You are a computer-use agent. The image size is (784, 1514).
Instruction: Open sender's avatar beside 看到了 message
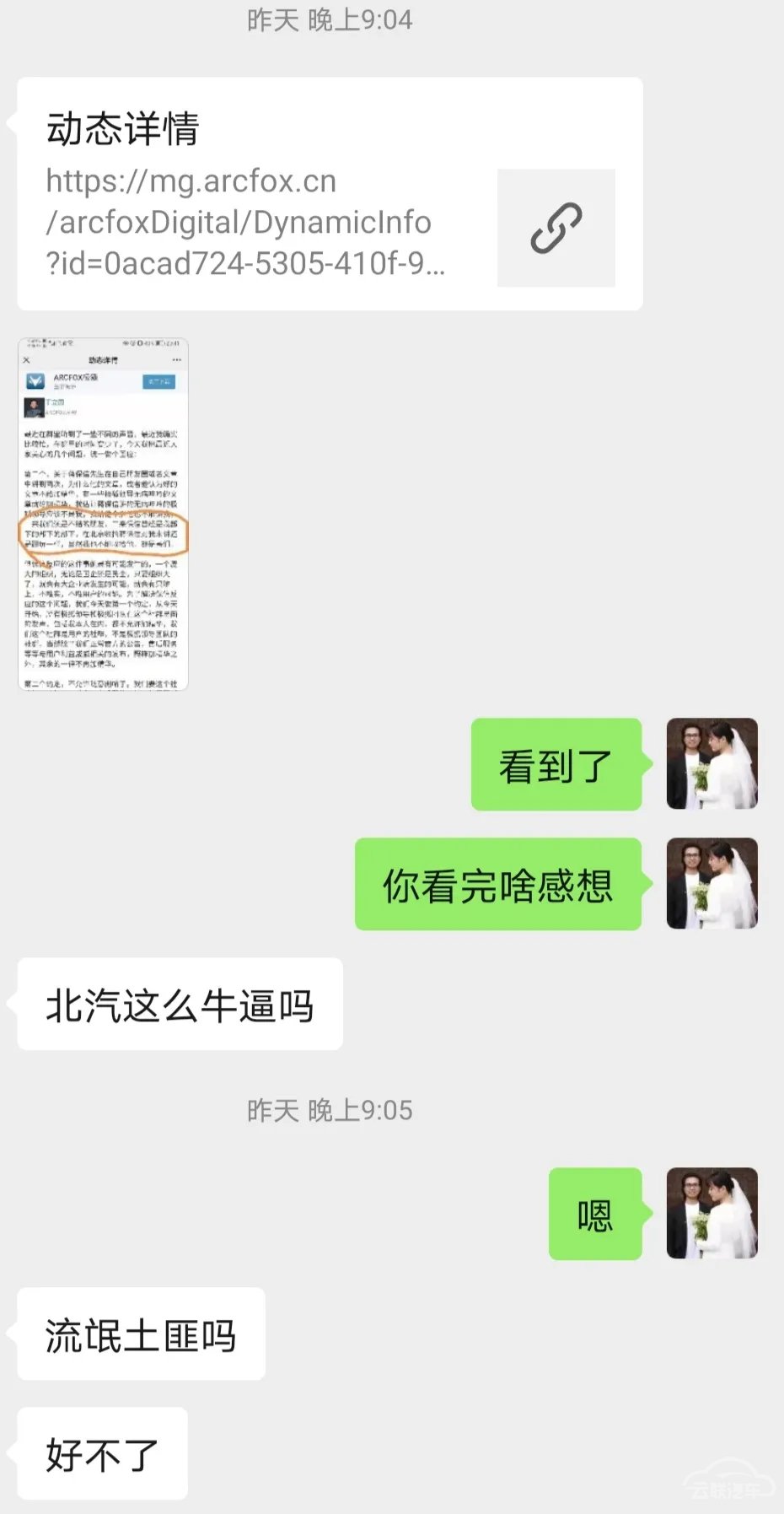pos(712,764)
